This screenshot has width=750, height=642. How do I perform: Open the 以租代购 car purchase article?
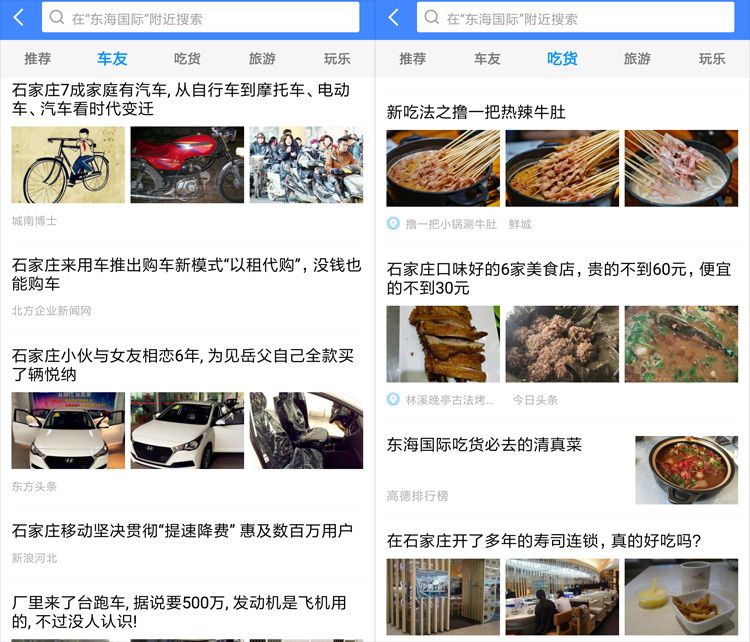[186, 274]
